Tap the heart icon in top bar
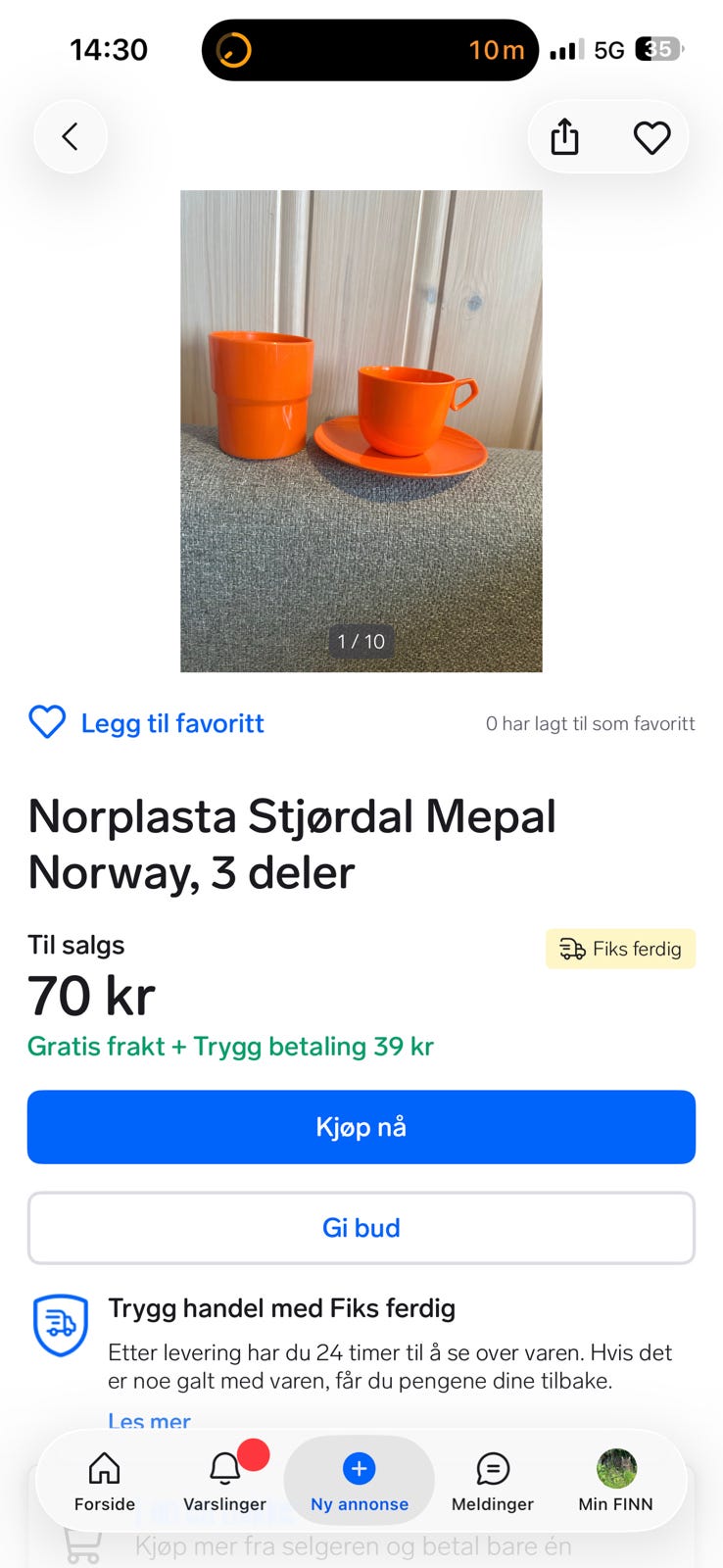This screenshot has width=723, height=1568. (x=651, y=137)
